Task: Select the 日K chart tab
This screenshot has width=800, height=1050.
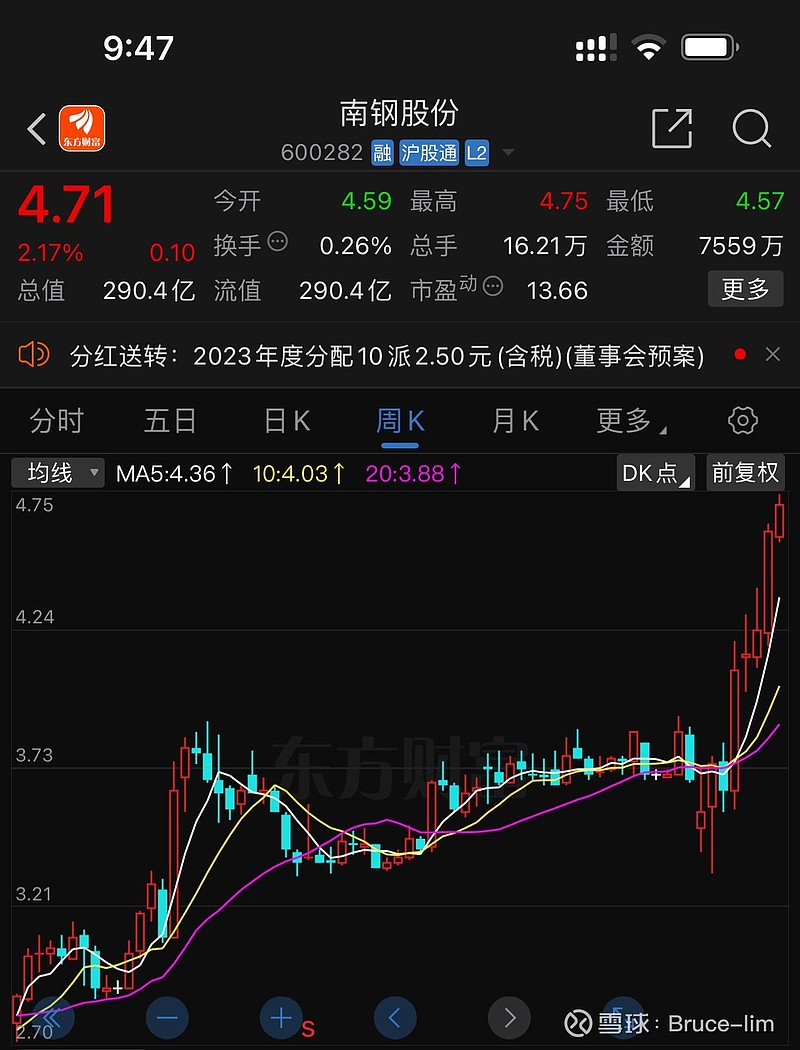Action: (286, 421)
